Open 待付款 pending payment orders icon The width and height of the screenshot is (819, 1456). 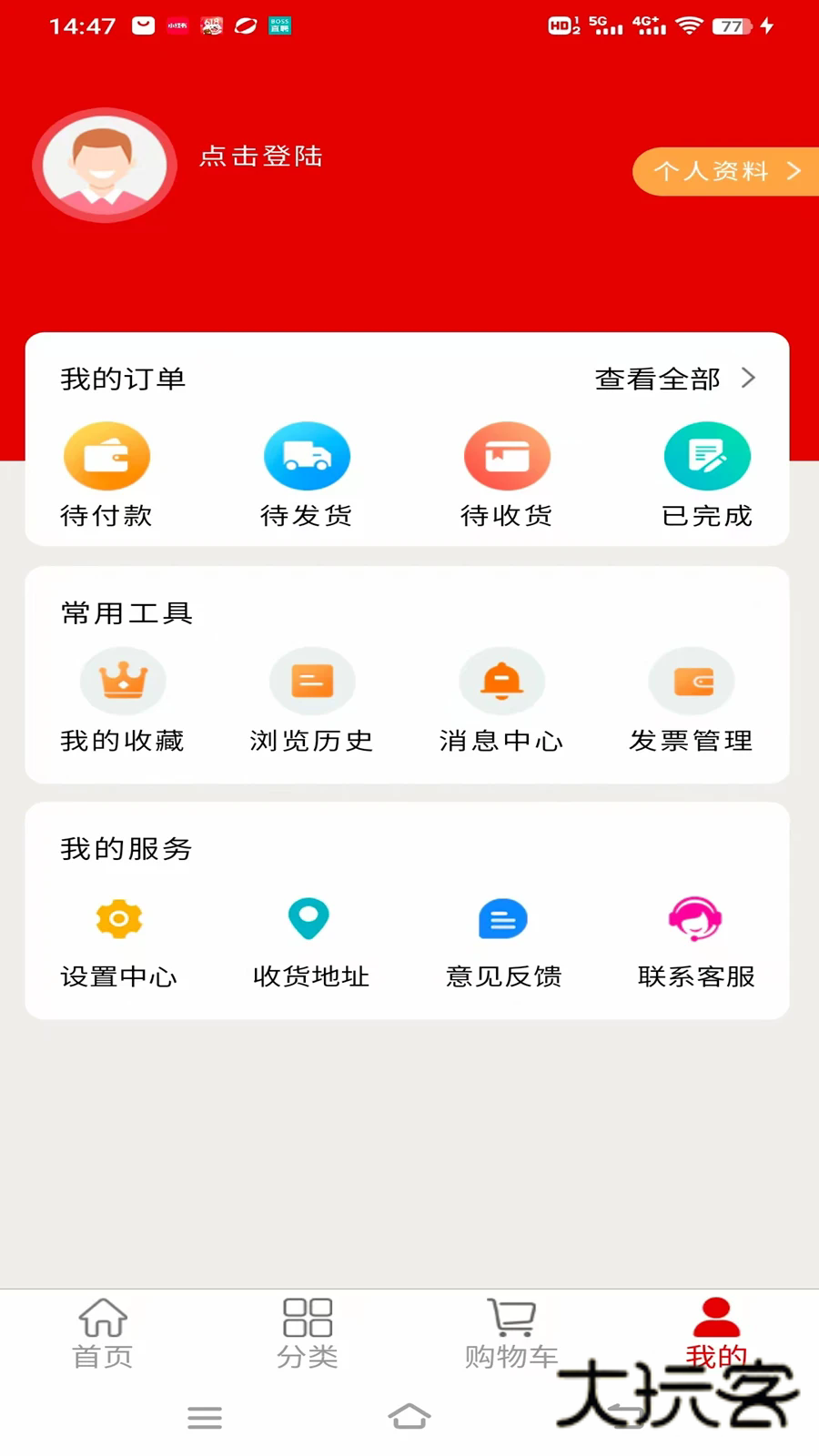(x=106, y=455)
